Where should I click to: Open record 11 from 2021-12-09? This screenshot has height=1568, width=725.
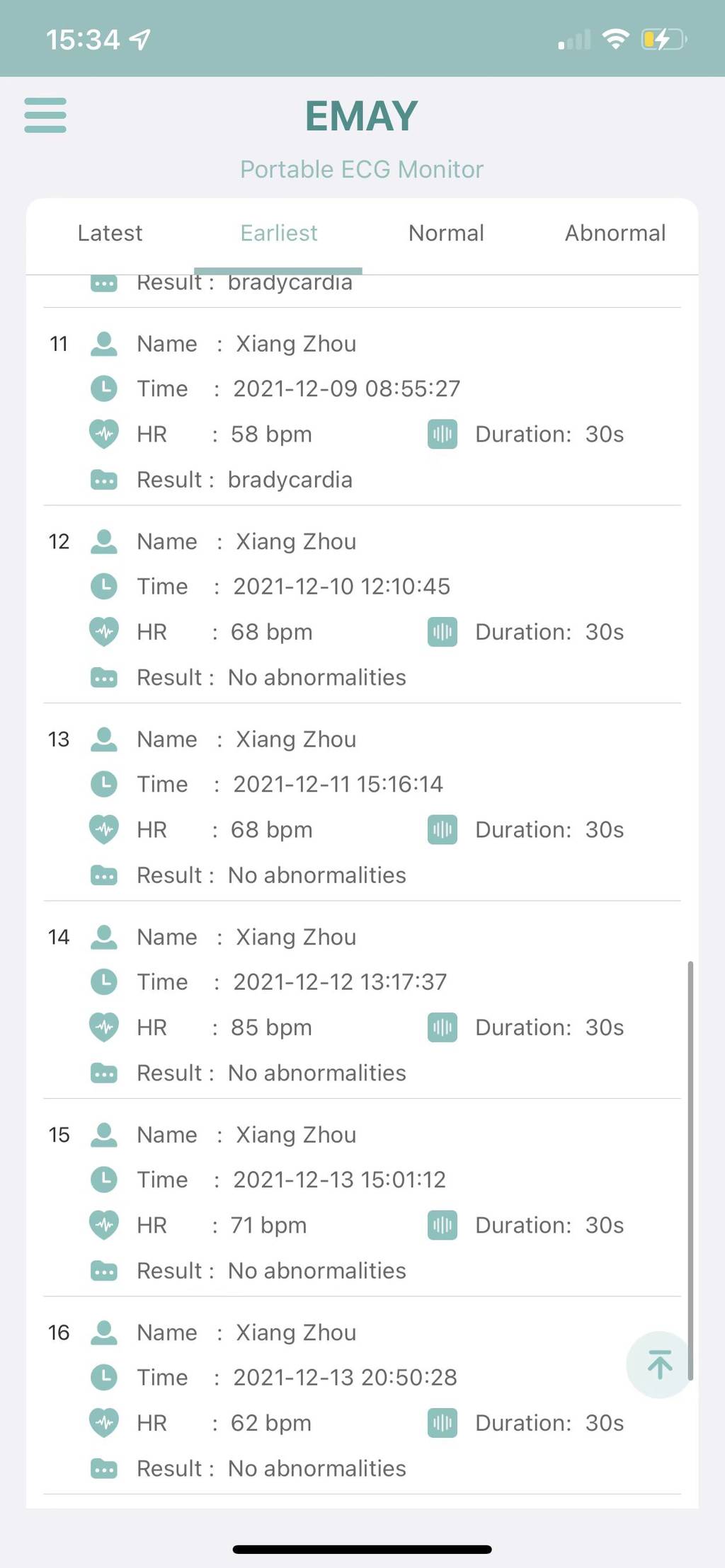(x=362, y=407)
